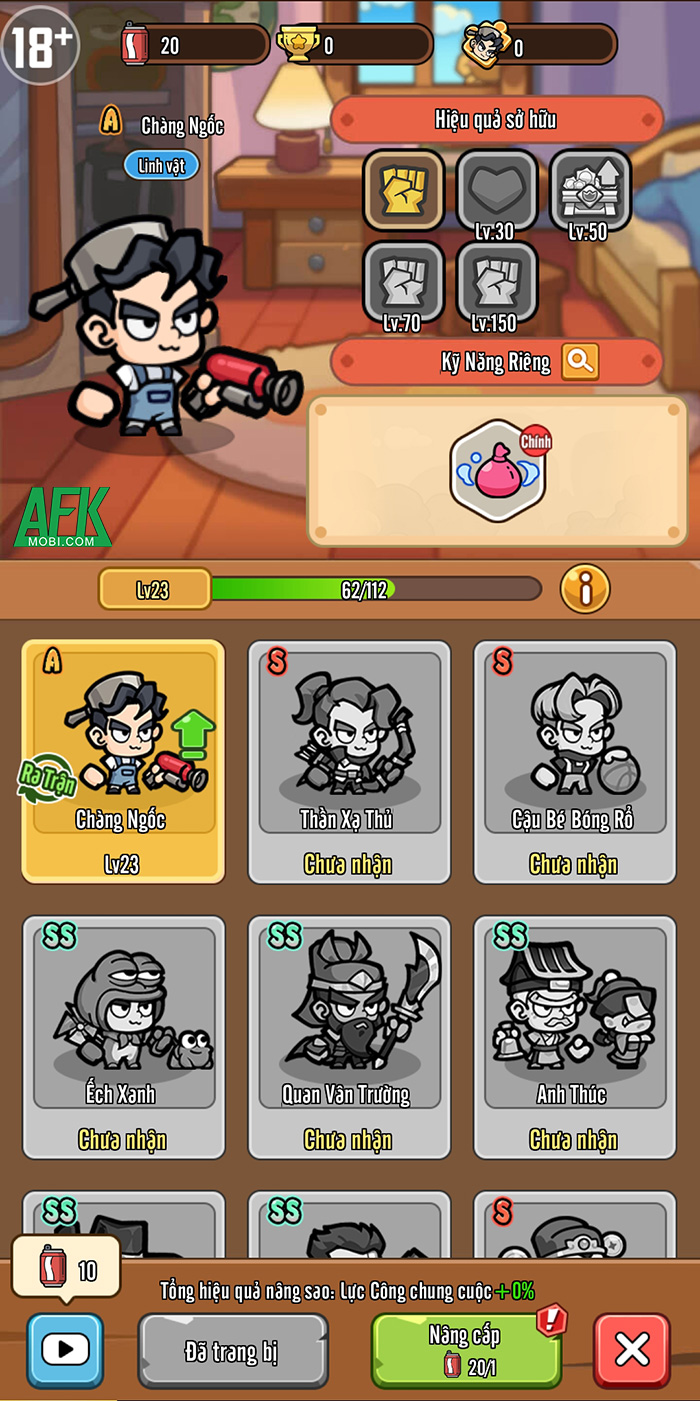
Task: View the Quan Vân Trường card
Action: 349,1035
